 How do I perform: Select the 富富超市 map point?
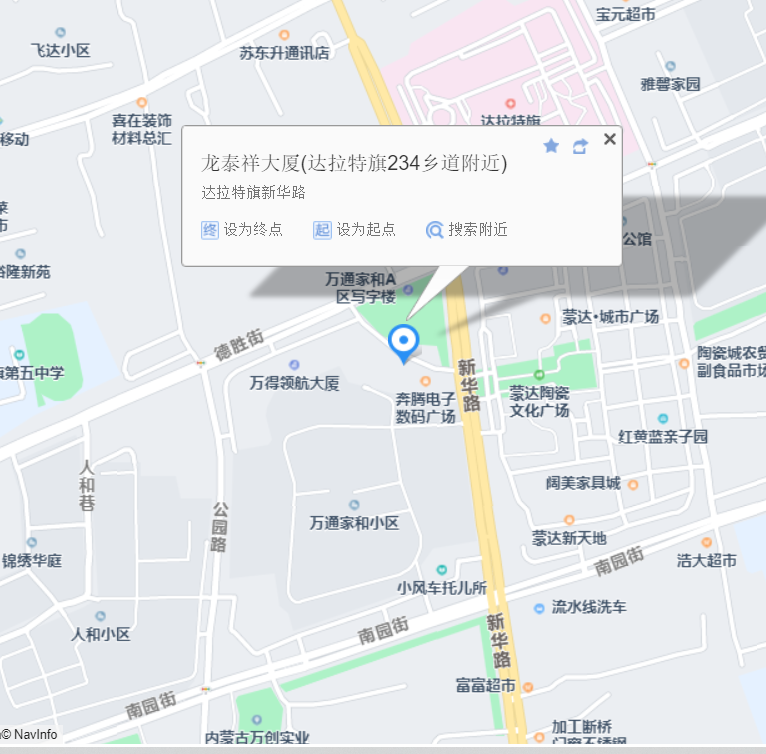pyautogui.click(x=527, y=687)
